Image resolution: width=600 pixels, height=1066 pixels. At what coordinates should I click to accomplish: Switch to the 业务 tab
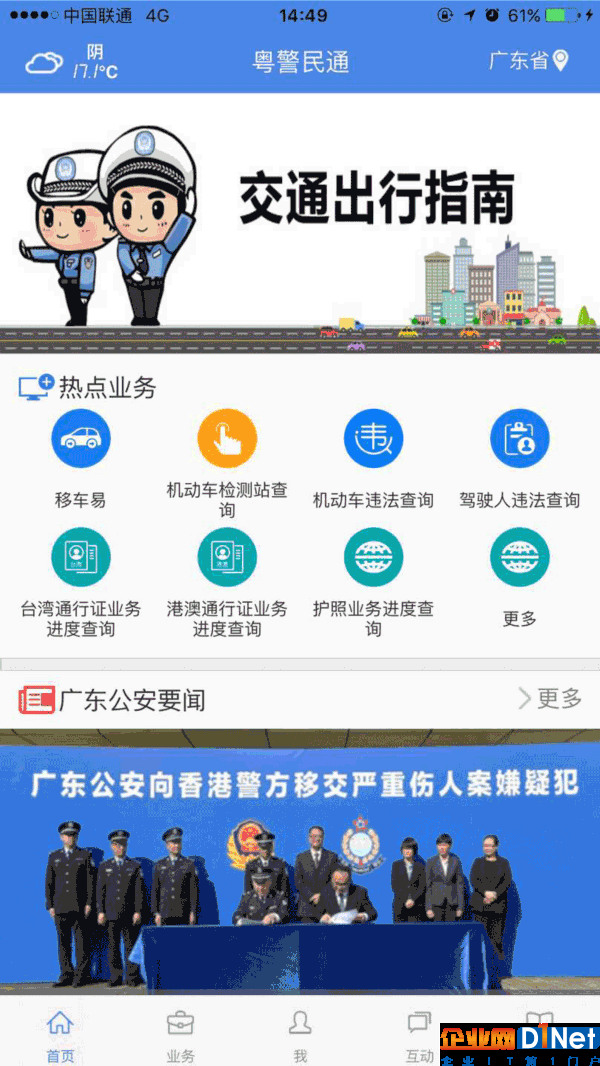coord(180,1035)
